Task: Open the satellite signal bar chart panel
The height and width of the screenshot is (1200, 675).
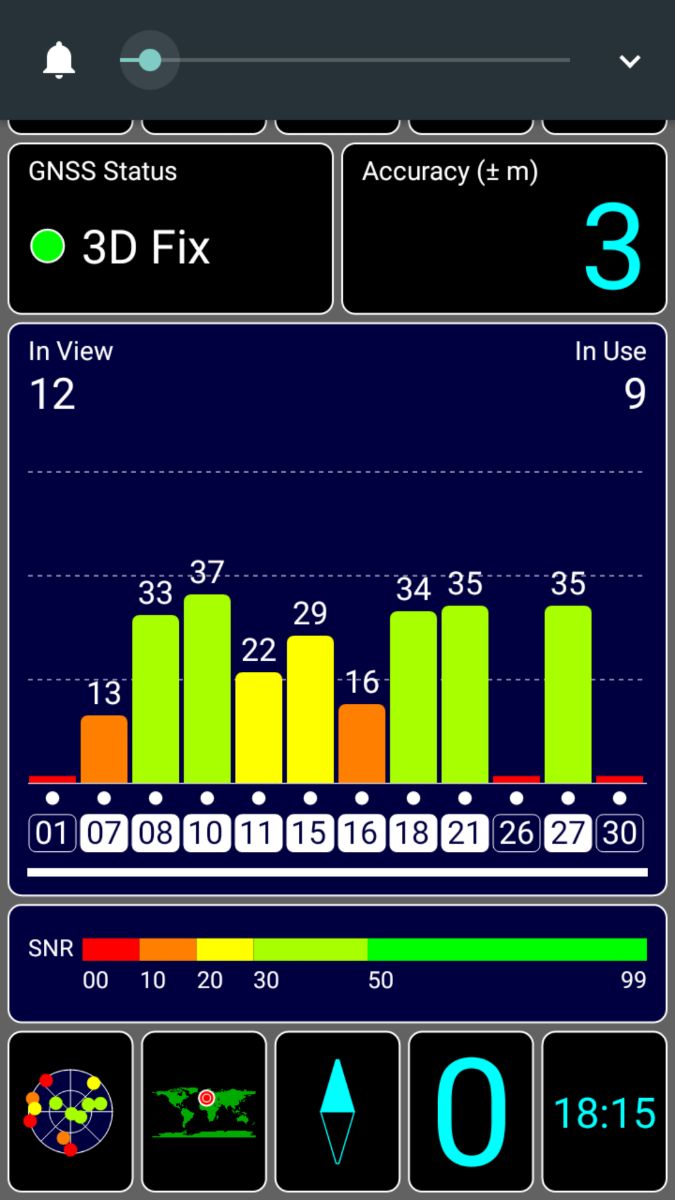Action: point(337,609)
